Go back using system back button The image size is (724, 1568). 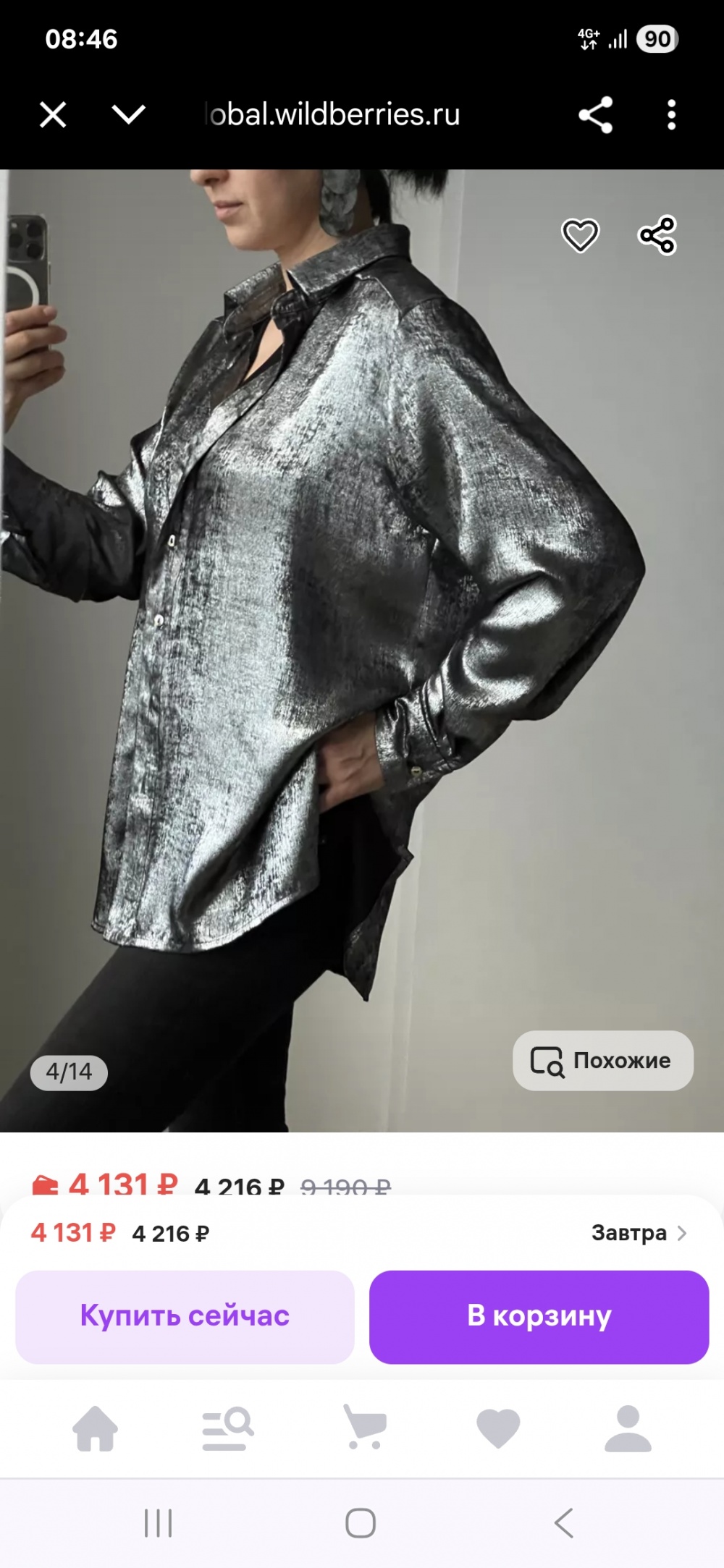[563, 1522]
